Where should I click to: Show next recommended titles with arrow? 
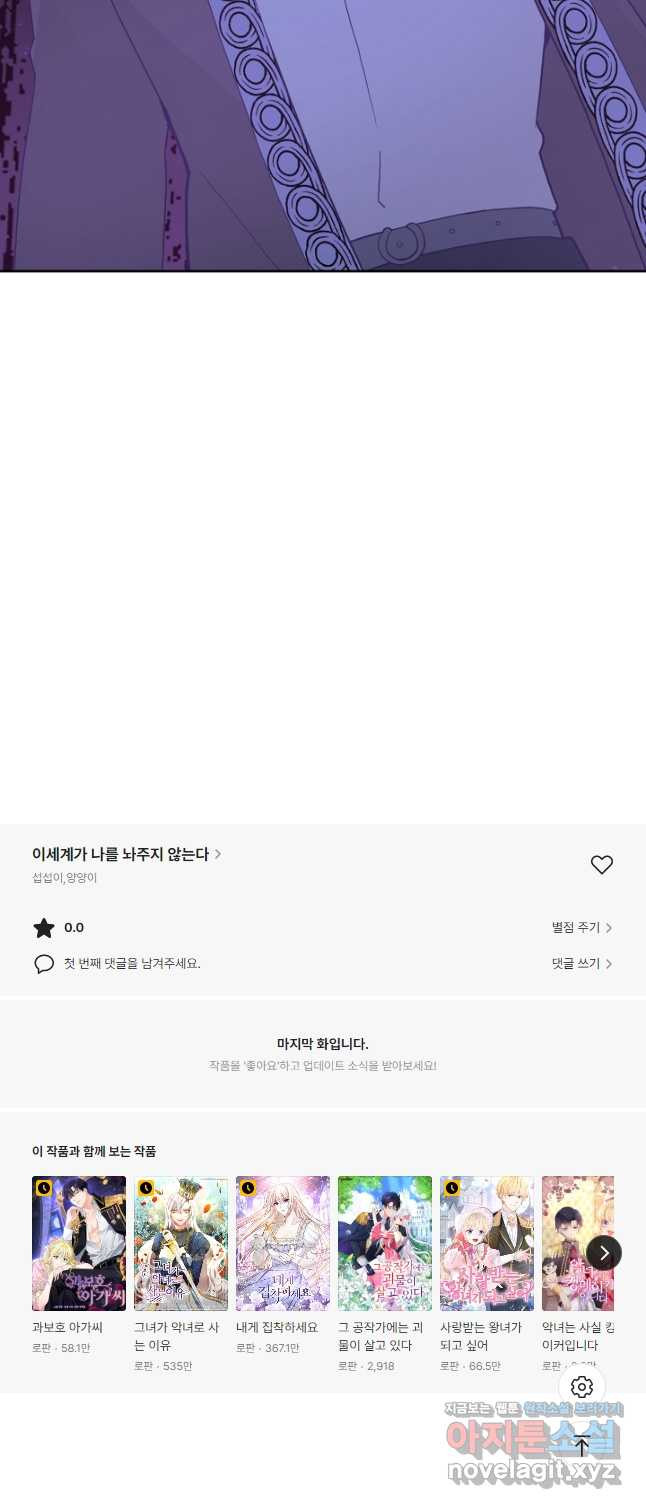pos(603,1253)
